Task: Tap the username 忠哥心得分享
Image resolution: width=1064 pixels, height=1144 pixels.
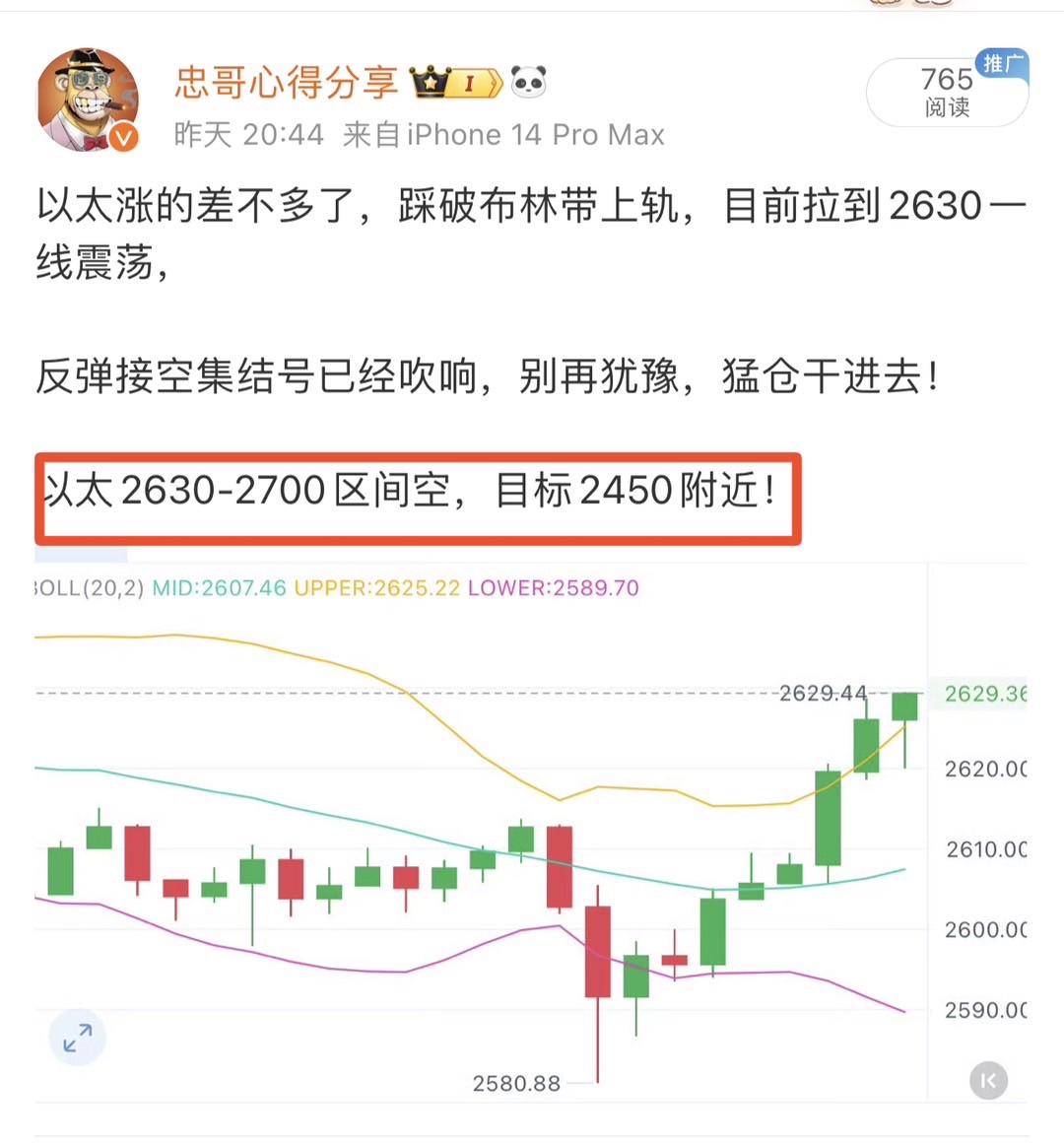Action: 286,83
